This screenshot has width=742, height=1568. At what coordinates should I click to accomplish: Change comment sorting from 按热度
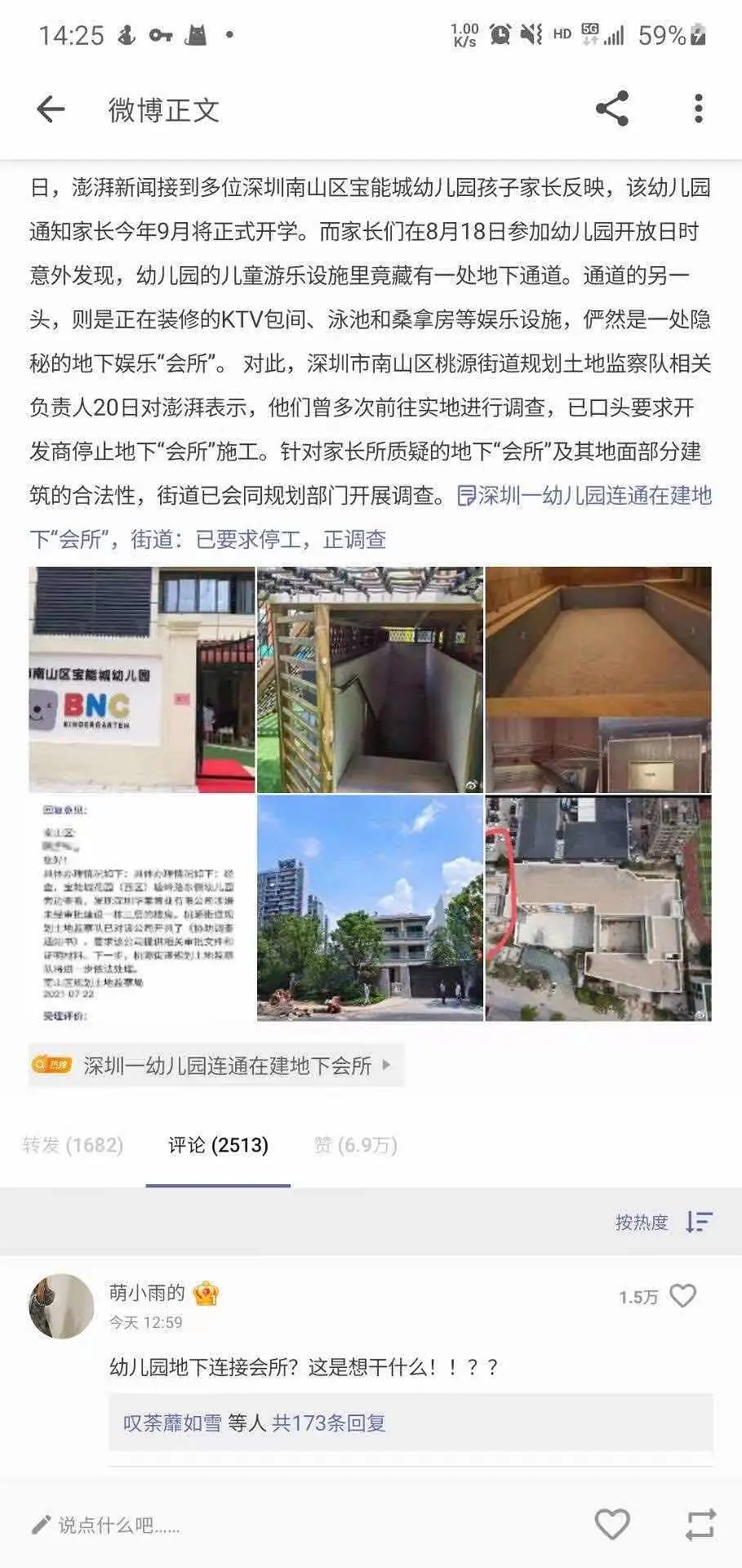coord(663,1222)
